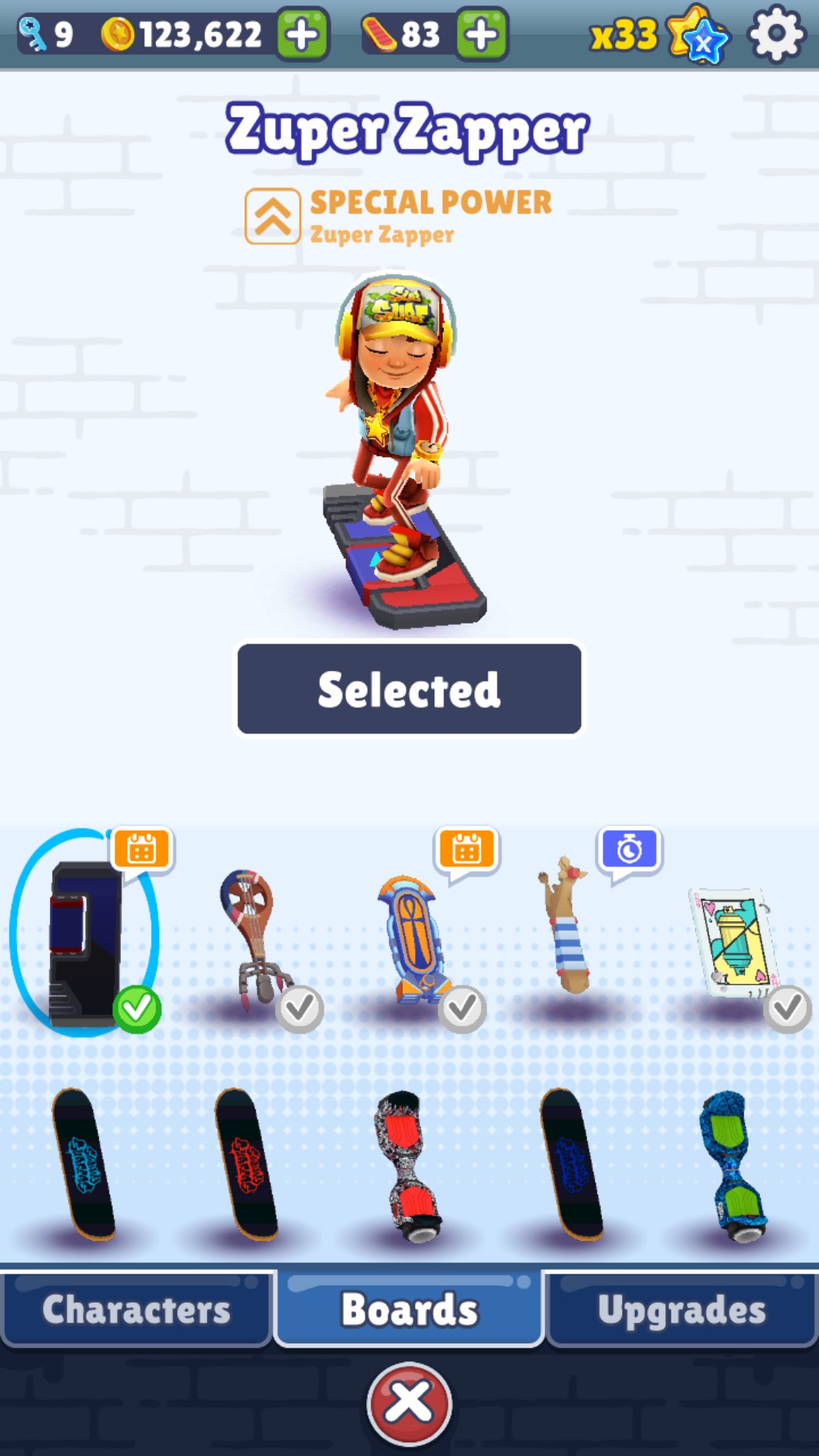Switch to the Characters tab
This screenshot has height=1456, width=819.
tap(137, 1309)
